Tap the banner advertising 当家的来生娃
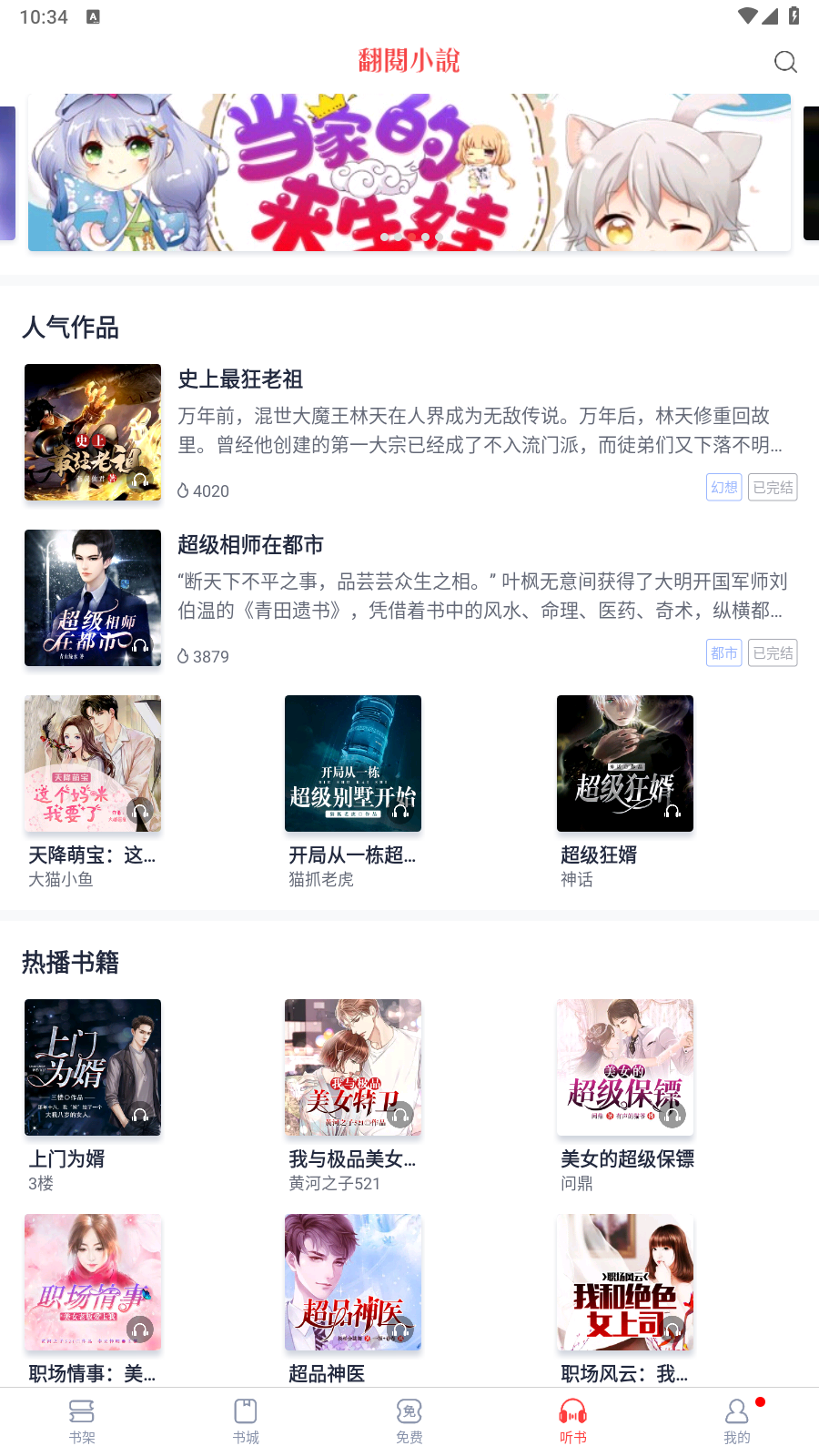The width and height of the screenshot is (819, 1456). click(409, 171)
